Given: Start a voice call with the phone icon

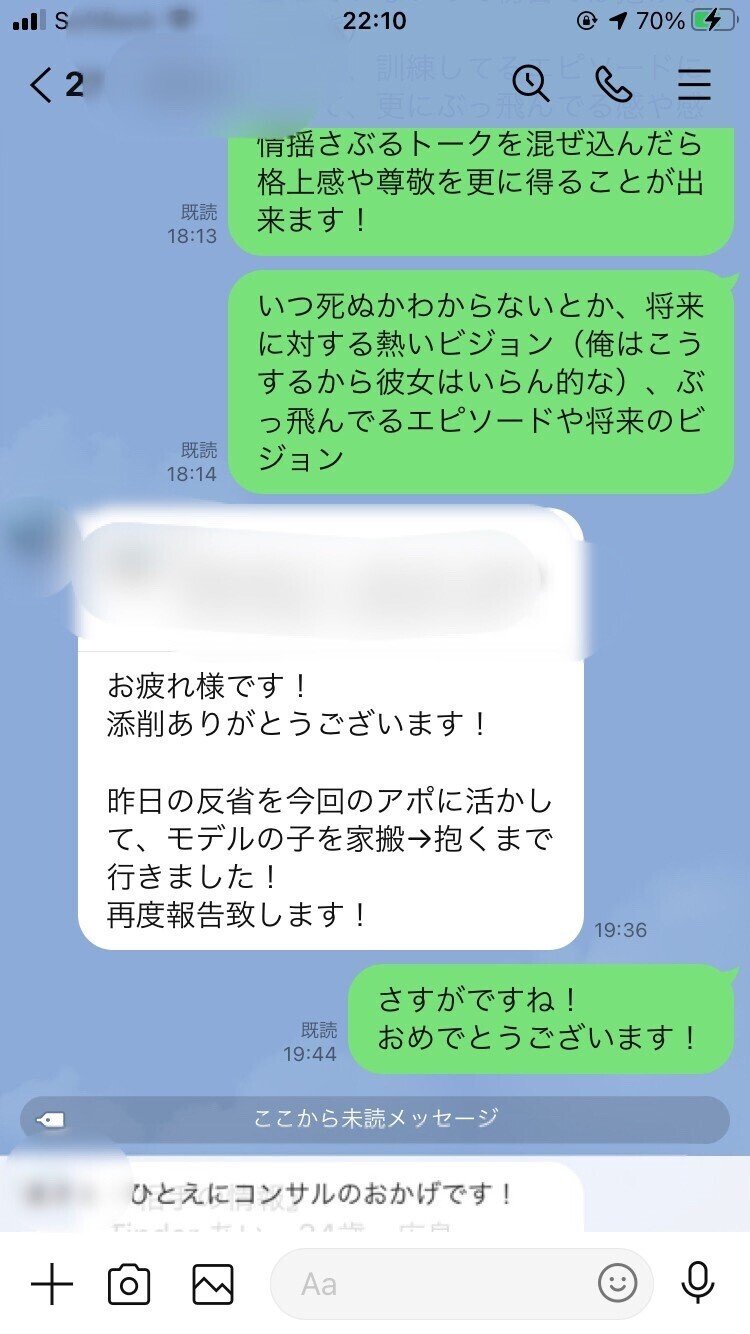Looking at the screenshot, I should [613, 86].
